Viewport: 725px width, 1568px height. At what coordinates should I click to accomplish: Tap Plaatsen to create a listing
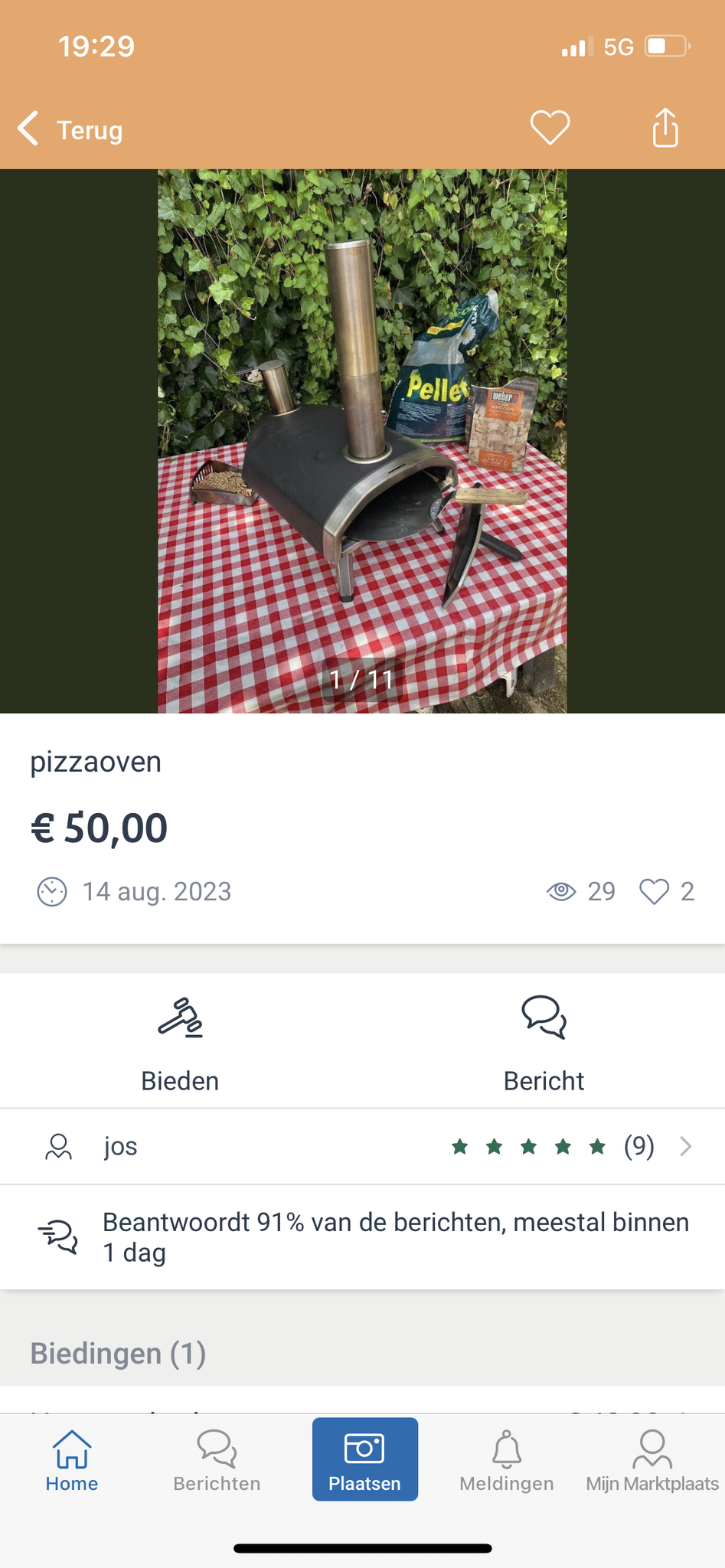pos(364,1459)
